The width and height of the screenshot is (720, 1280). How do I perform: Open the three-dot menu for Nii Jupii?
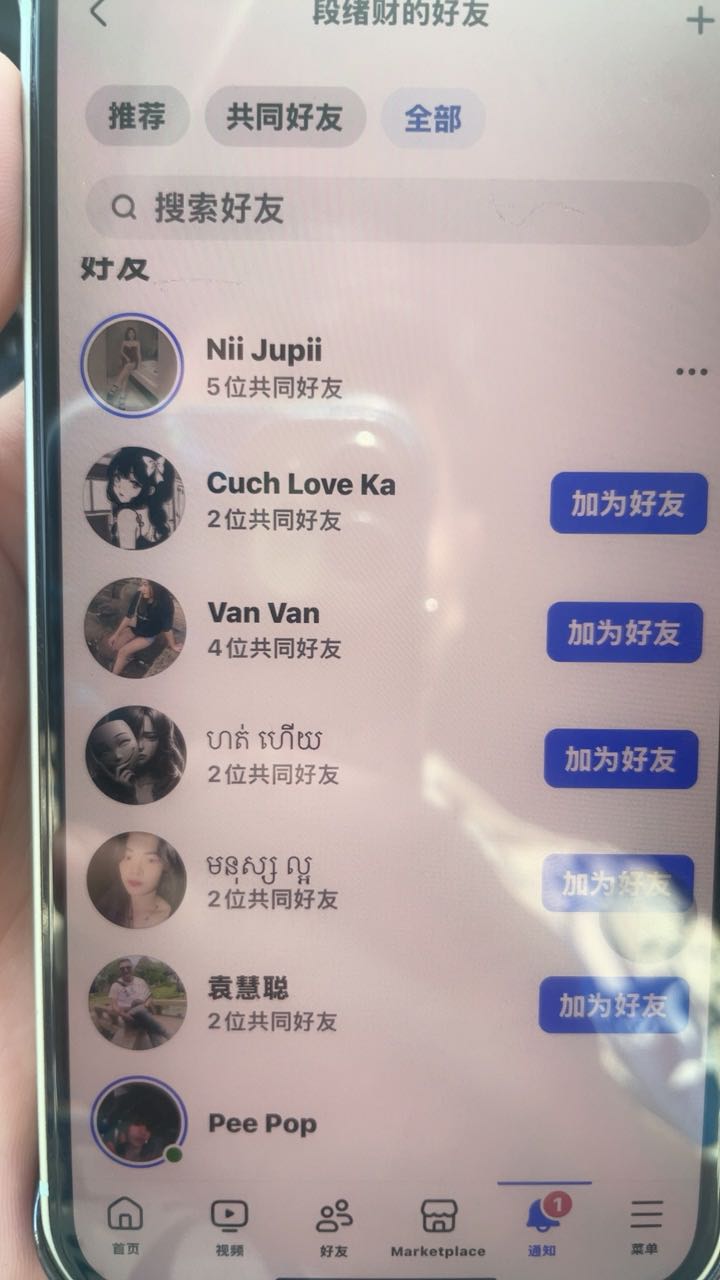point(691,372)
